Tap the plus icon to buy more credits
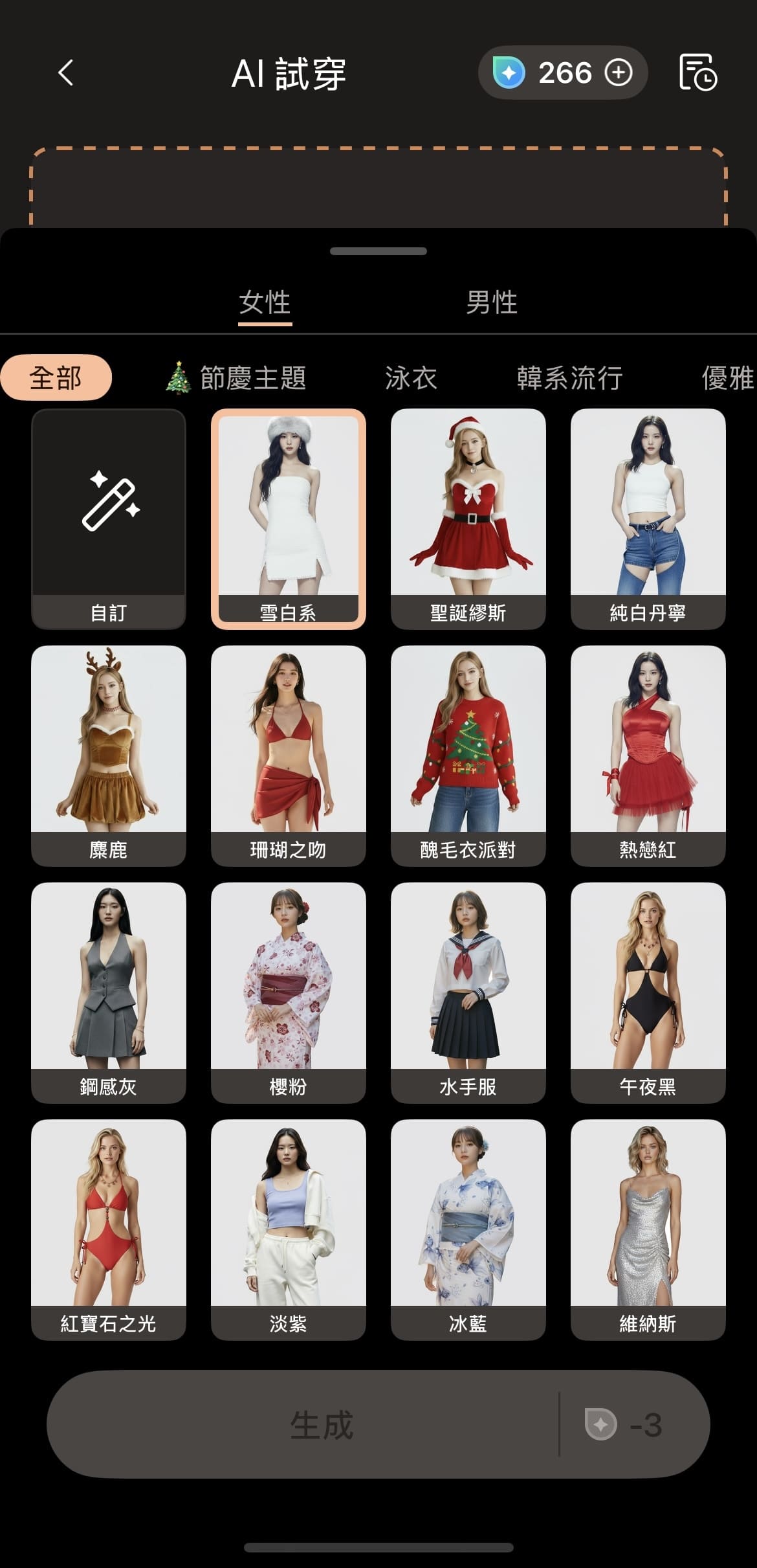The width and height of the screenshot is (757, 1568). 619,73
